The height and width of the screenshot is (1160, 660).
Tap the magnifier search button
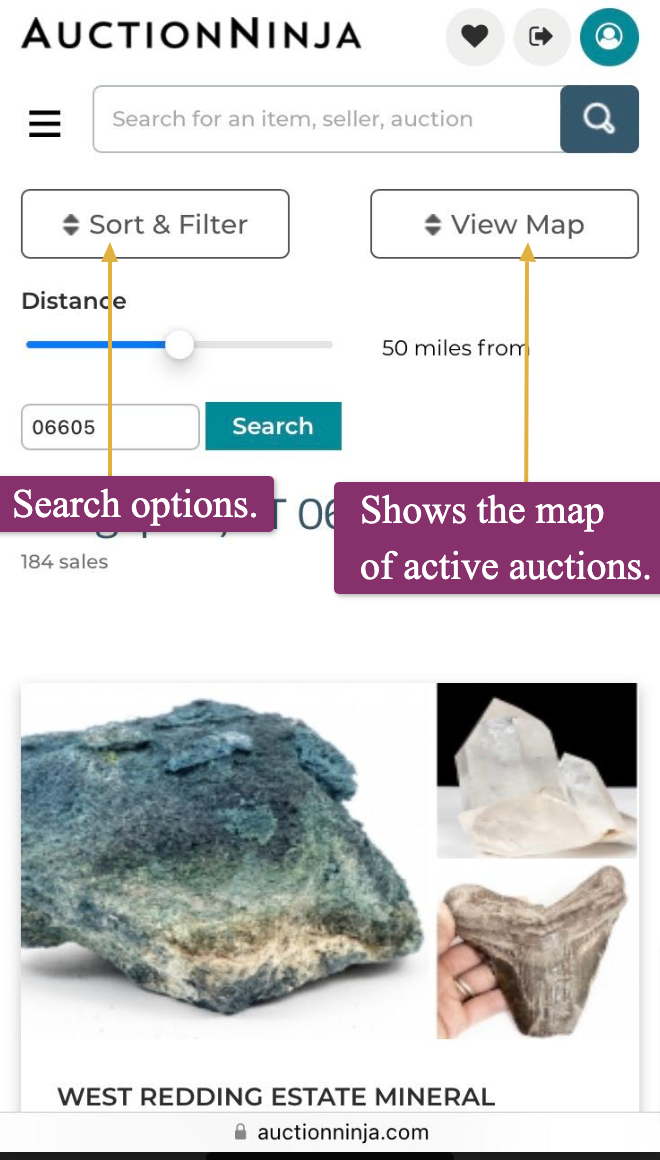[x=599, y=119]
